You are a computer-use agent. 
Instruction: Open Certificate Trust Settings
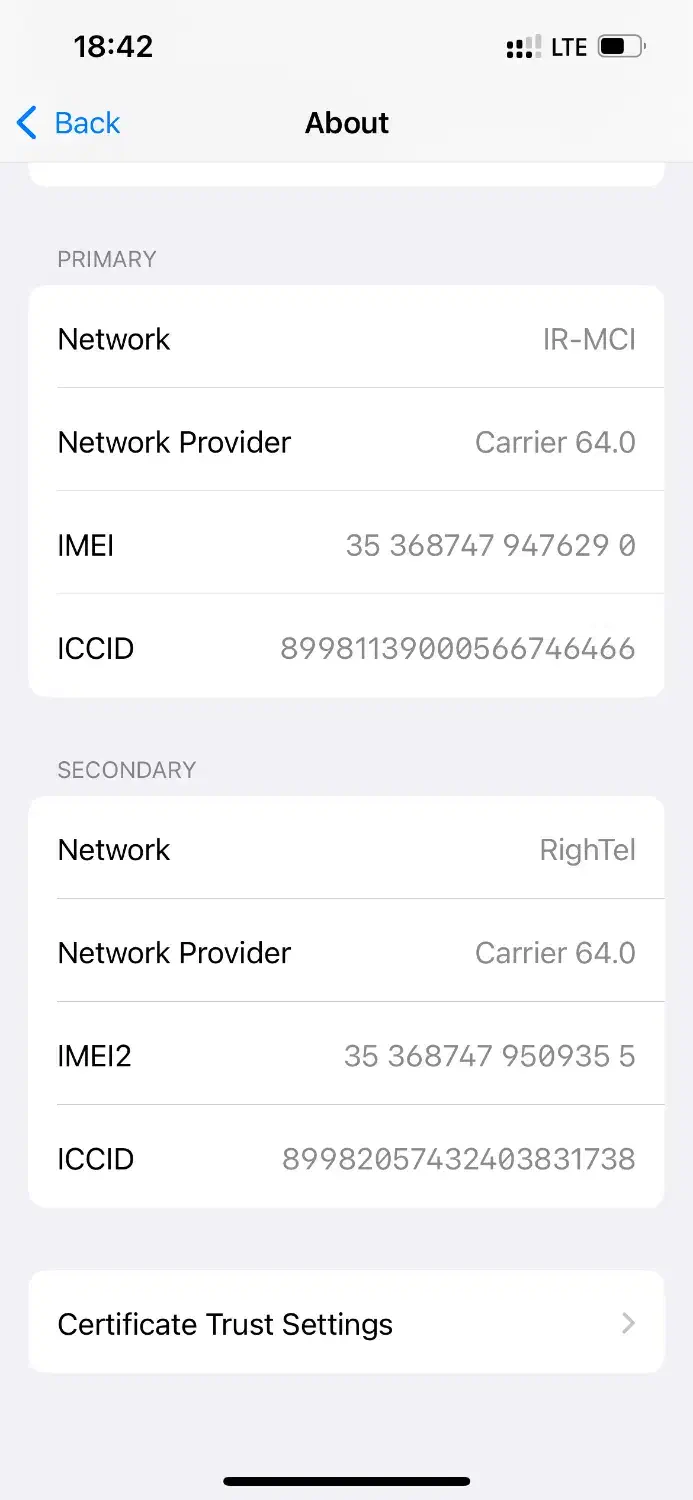346,1323
